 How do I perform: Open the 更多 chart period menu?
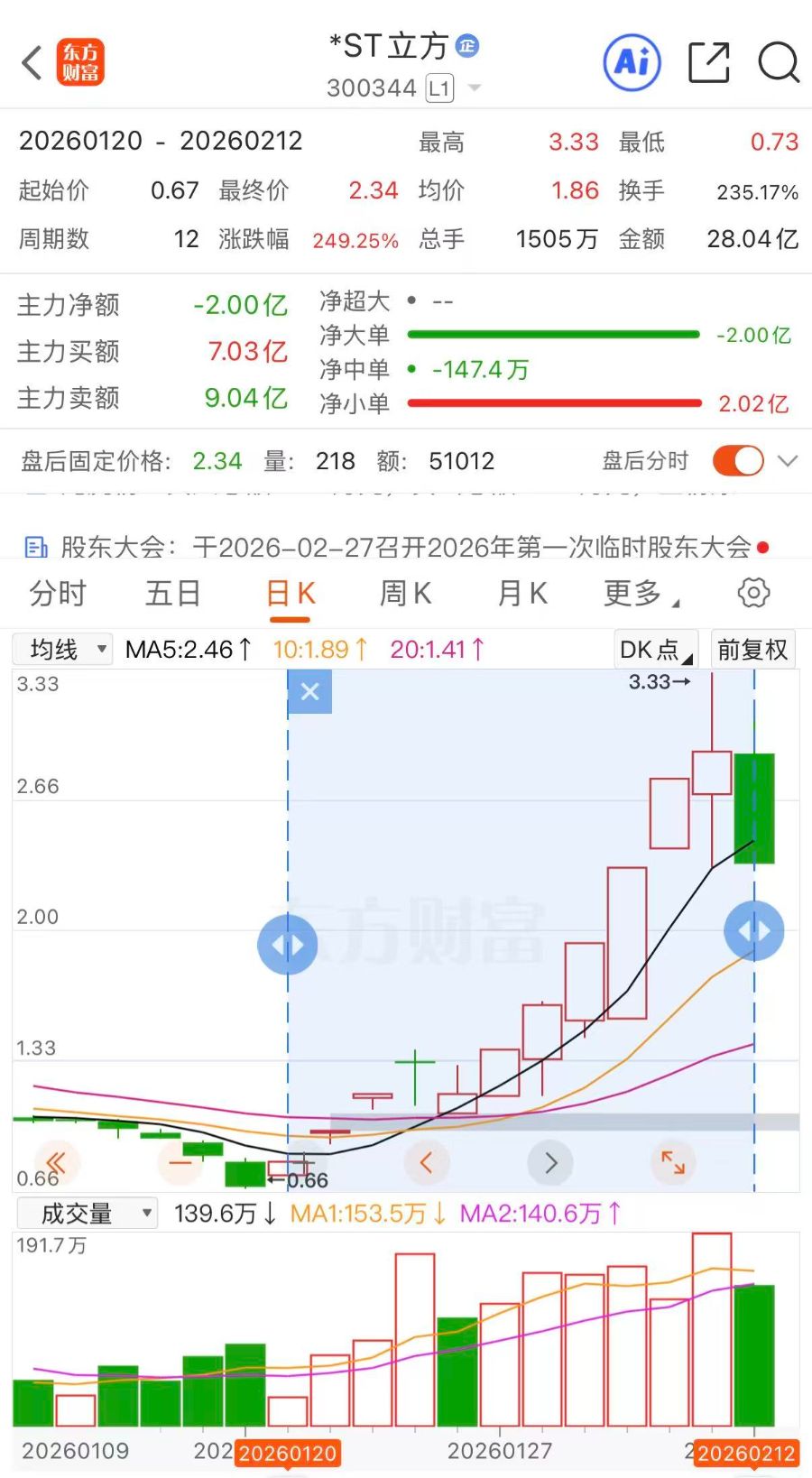(640, 594)
